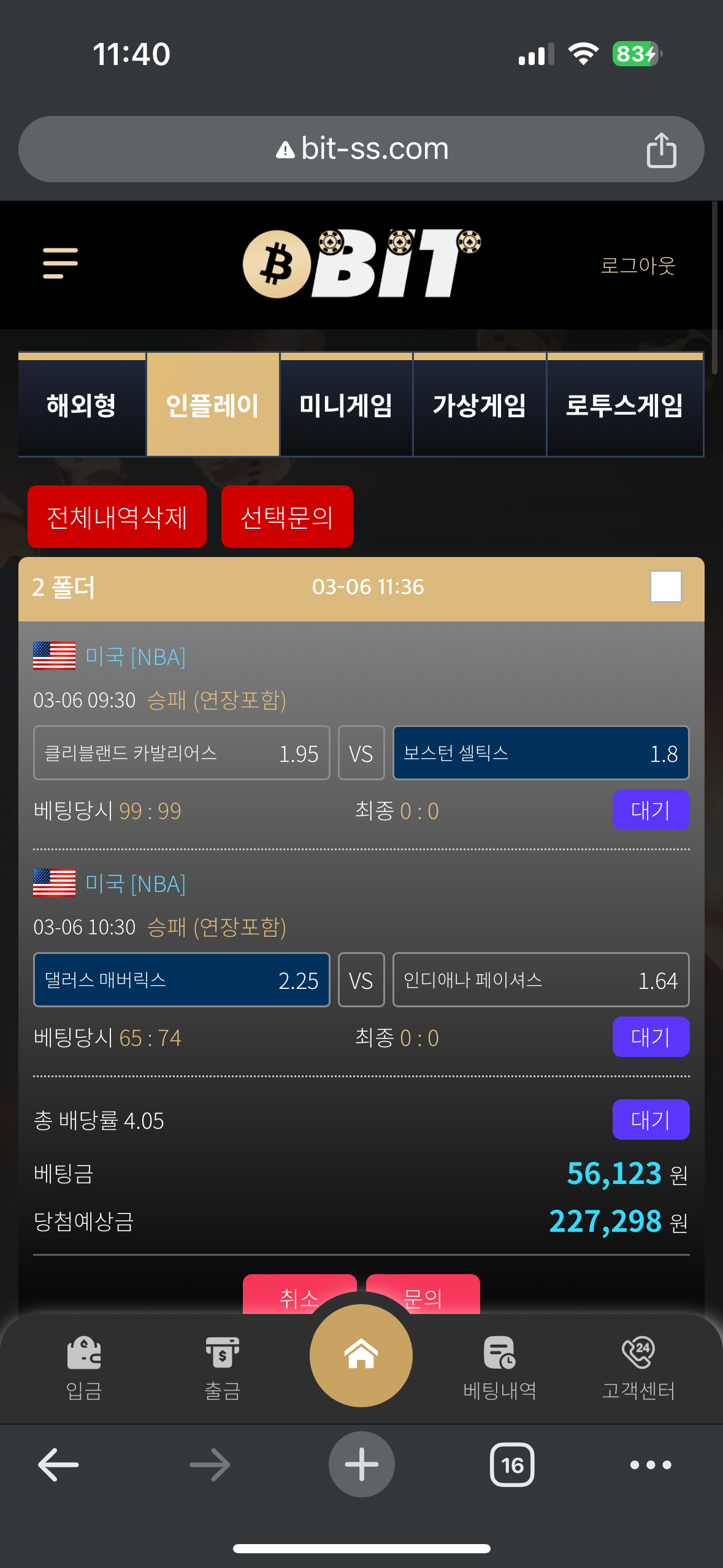Tap the 선택문의 button
Screen dimensions: 723x1568
point(287,517)
